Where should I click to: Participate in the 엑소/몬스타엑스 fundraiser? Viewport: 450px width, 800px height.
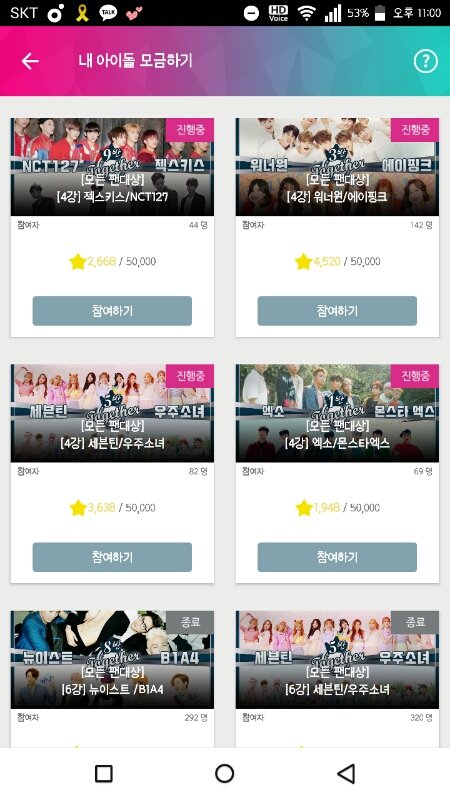(x=337, y=557)
